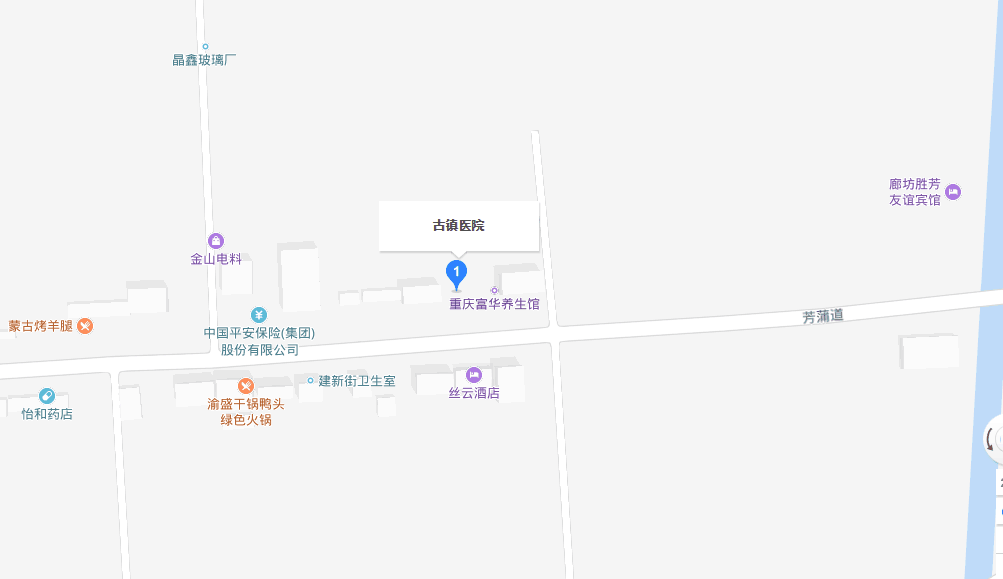Tap the 中国平安保险 point of interest
Image resolution: width=1003 pixels, height=579 pixels.
(259, 315)
